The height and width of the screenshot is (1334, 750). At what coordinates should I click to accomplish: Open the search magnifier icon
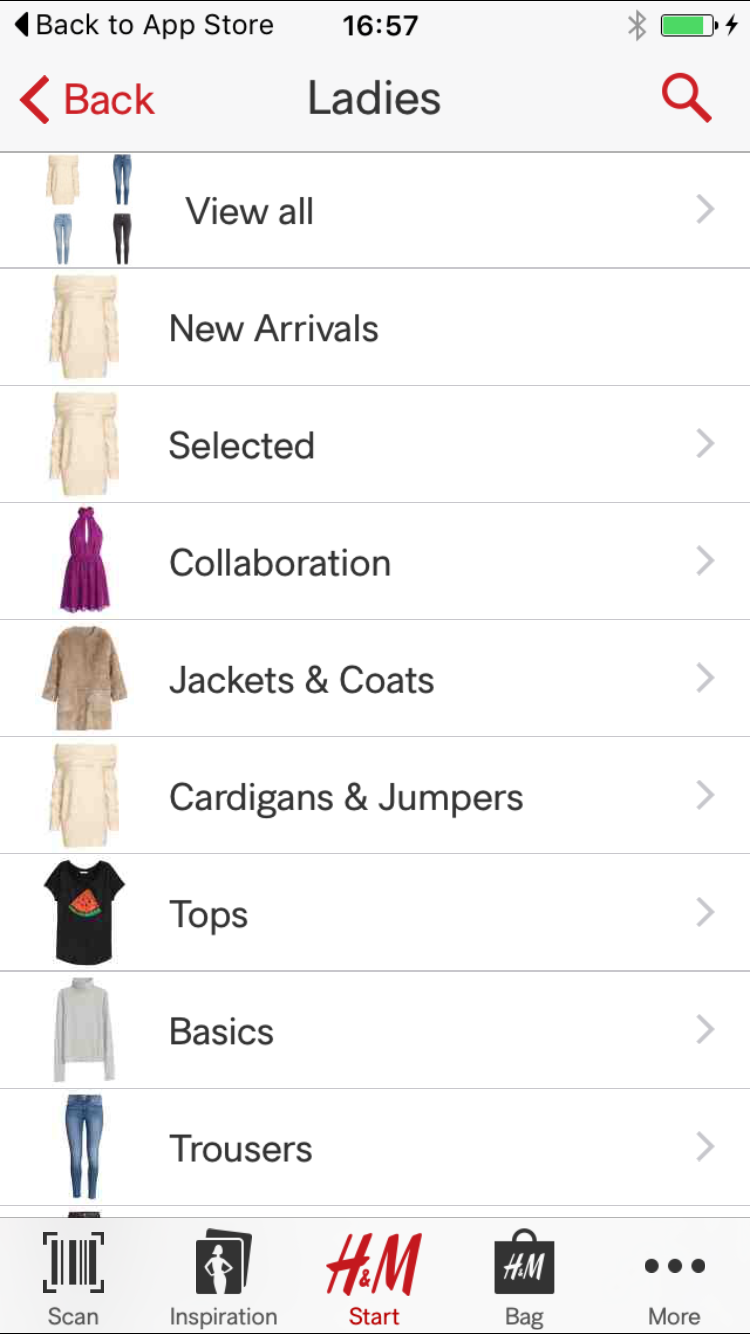tap(686, 99)
